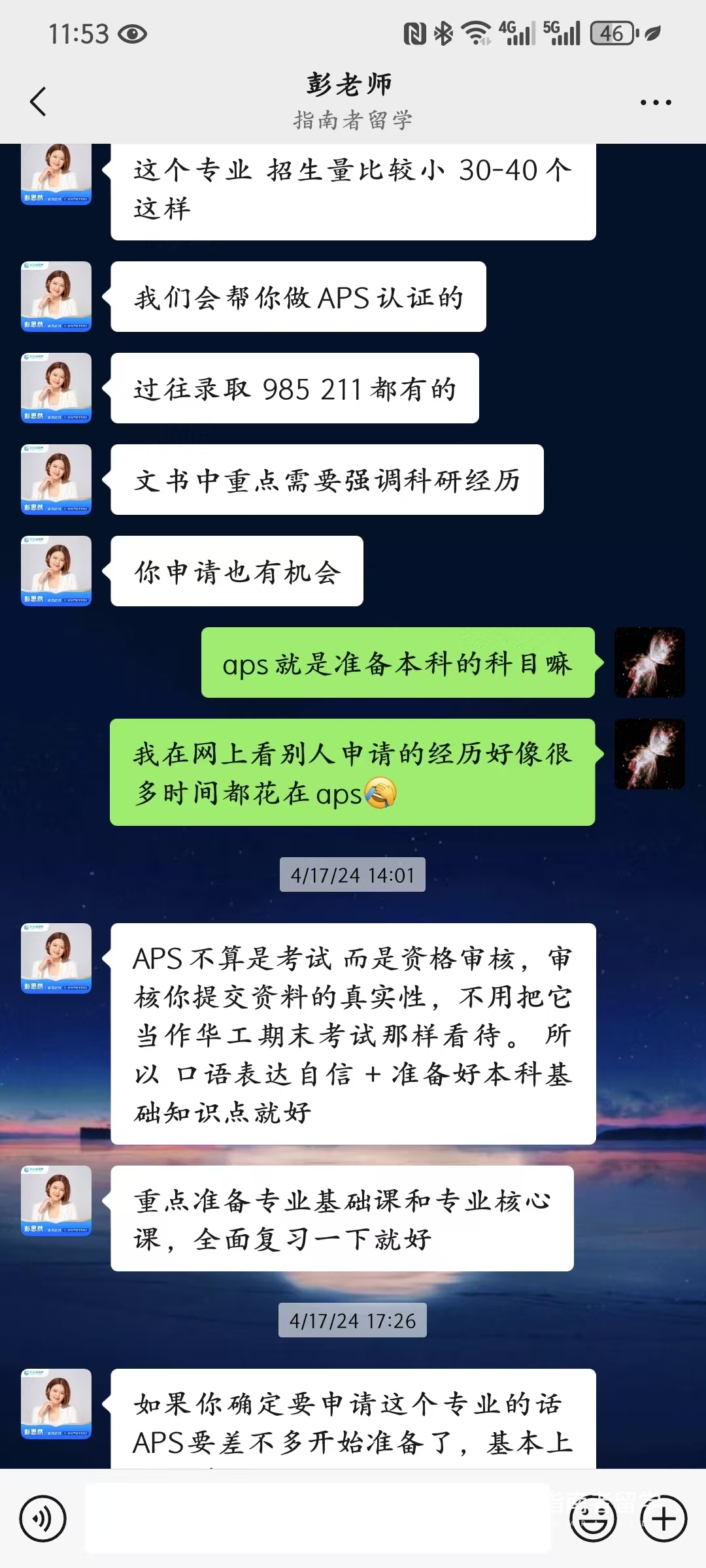The width and height of the screenshot is (706, 1568).
Task: Open the three-dot chat info menu
Action: pos(655,103)
